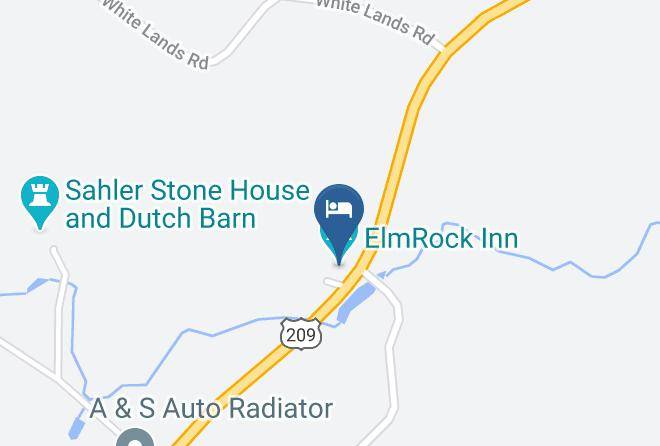Open the A & S Auto Radiator pin
This screenshot has width=660, height=446.
tap(135, 437)
